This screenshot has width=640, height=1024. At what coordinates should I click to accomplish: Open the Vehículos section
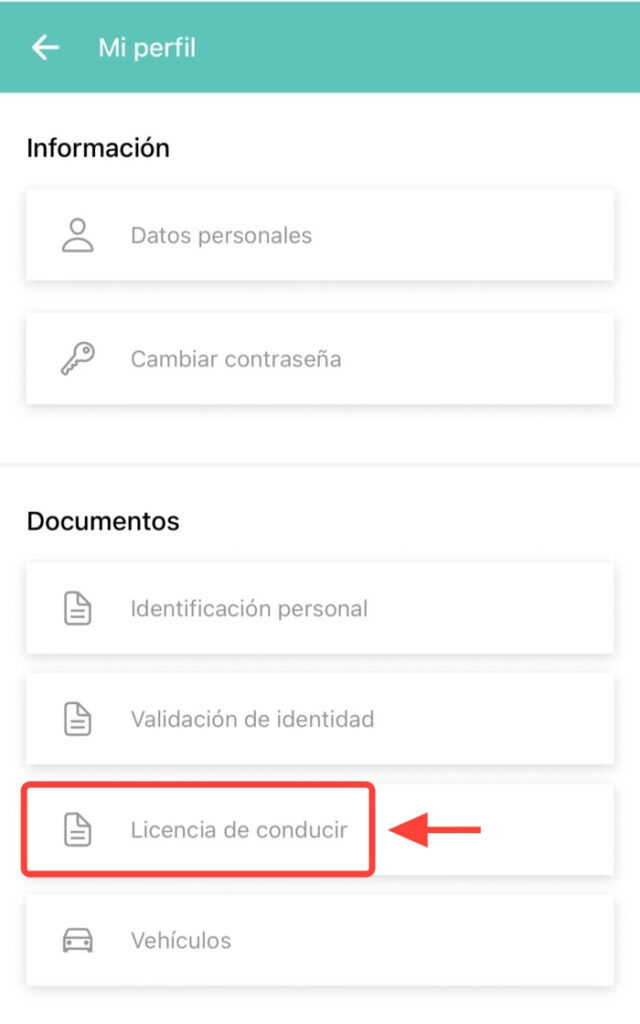coord(319,941)
